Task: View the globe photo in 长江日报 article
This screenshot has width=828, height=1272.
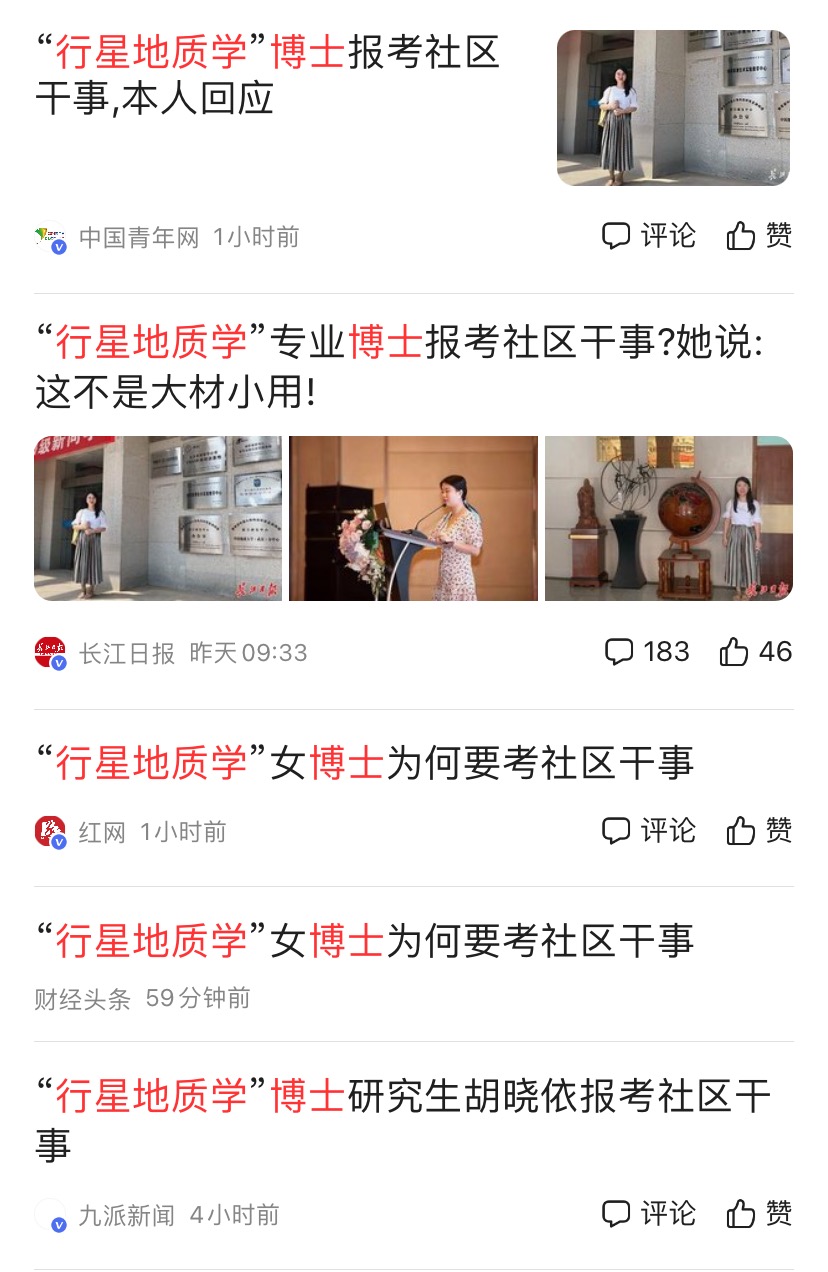Action: pos(668,518)
